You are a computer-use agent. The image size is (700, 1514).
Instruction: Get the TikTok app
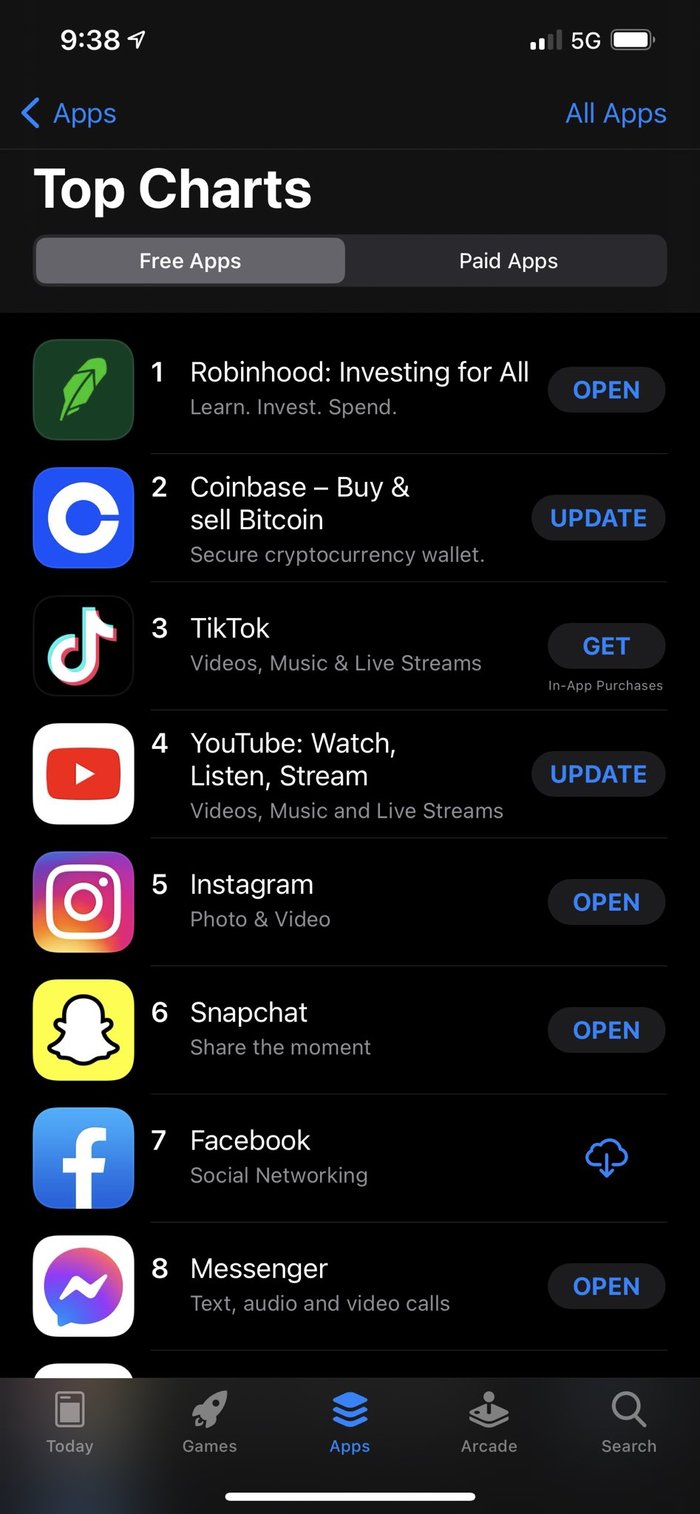(606, 646)
